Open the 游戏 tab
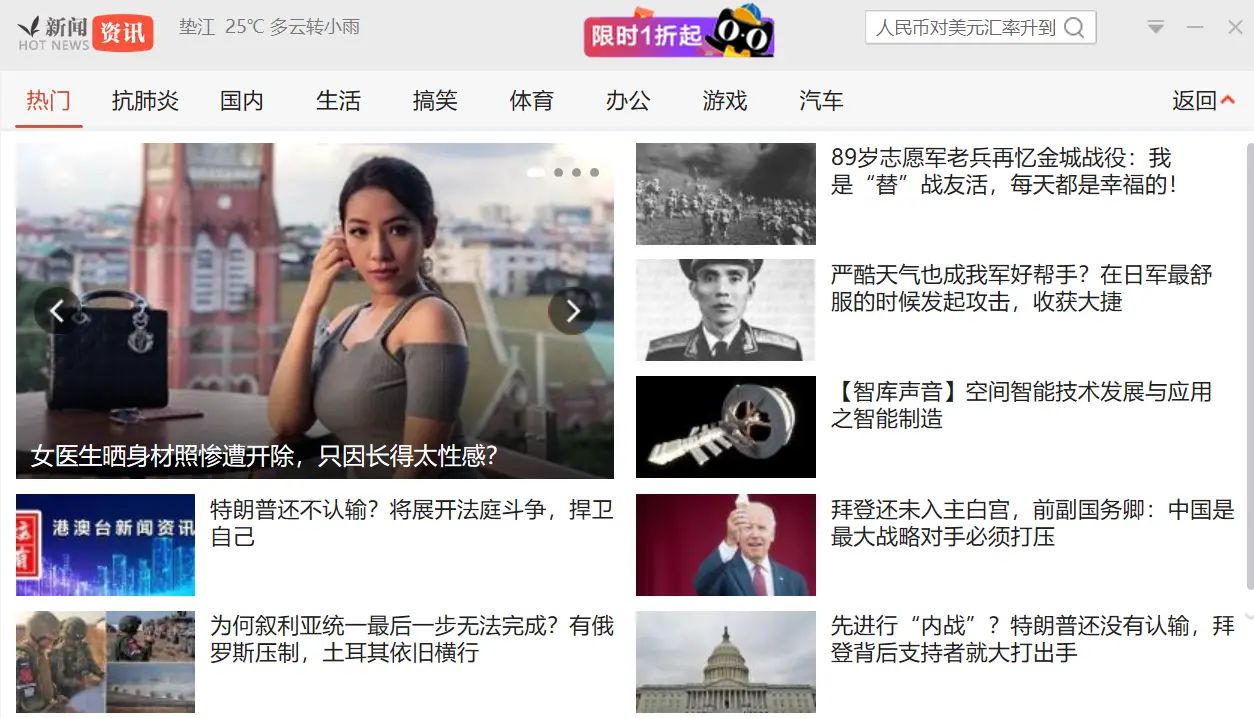 tap(724, 101)
